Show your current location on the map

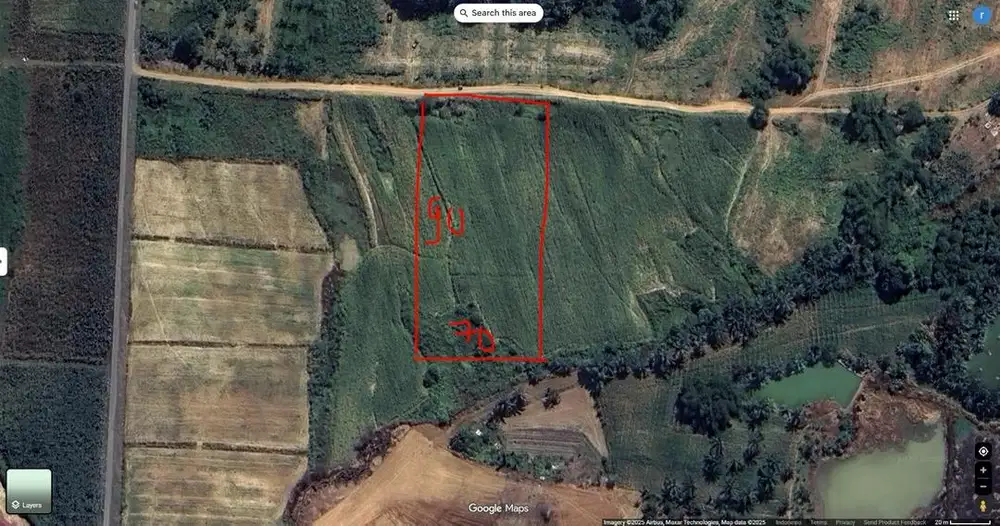click(x=983, y=451)
